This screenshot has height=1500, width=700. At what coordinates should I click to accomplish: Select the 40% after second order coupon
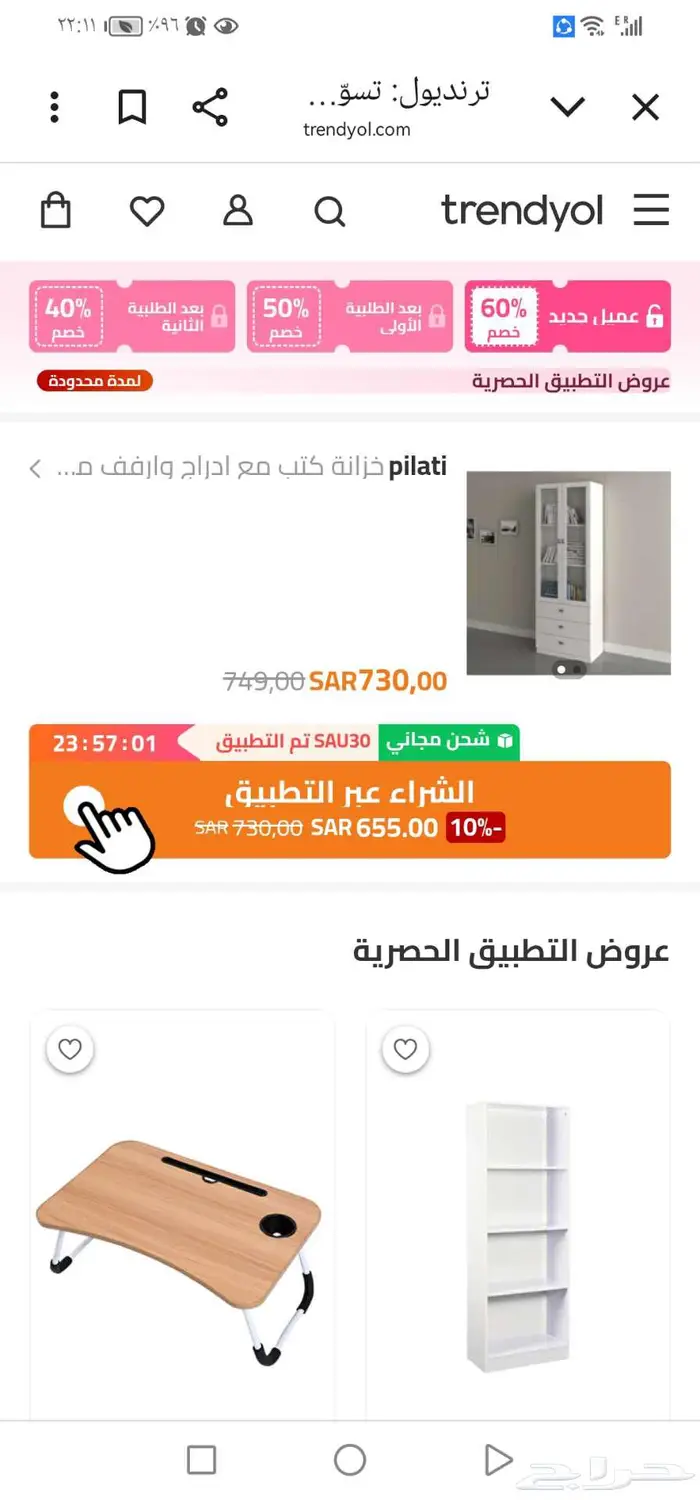[x=131, y=317]
